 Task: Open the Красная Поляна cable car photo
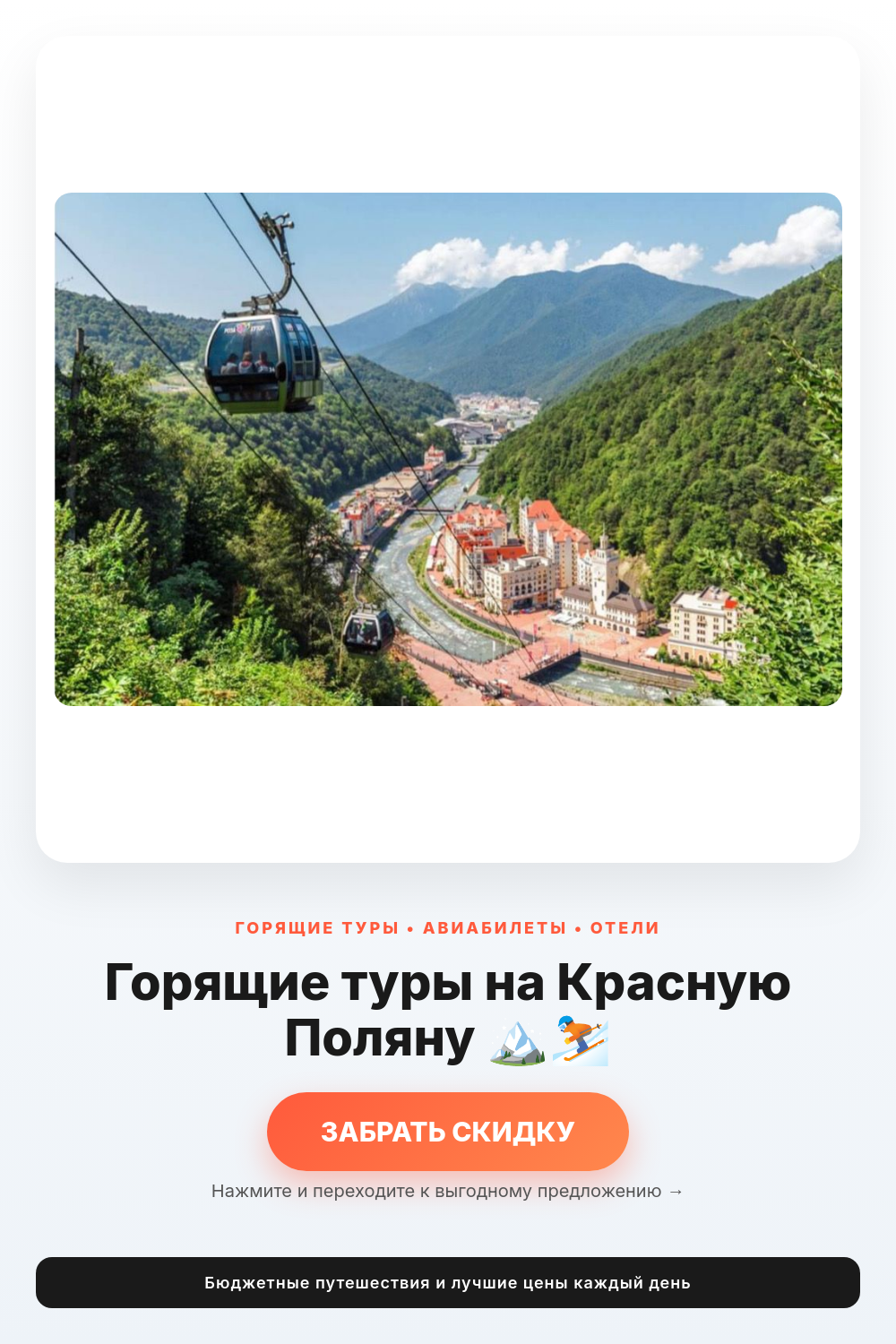[x=448, y=449]
